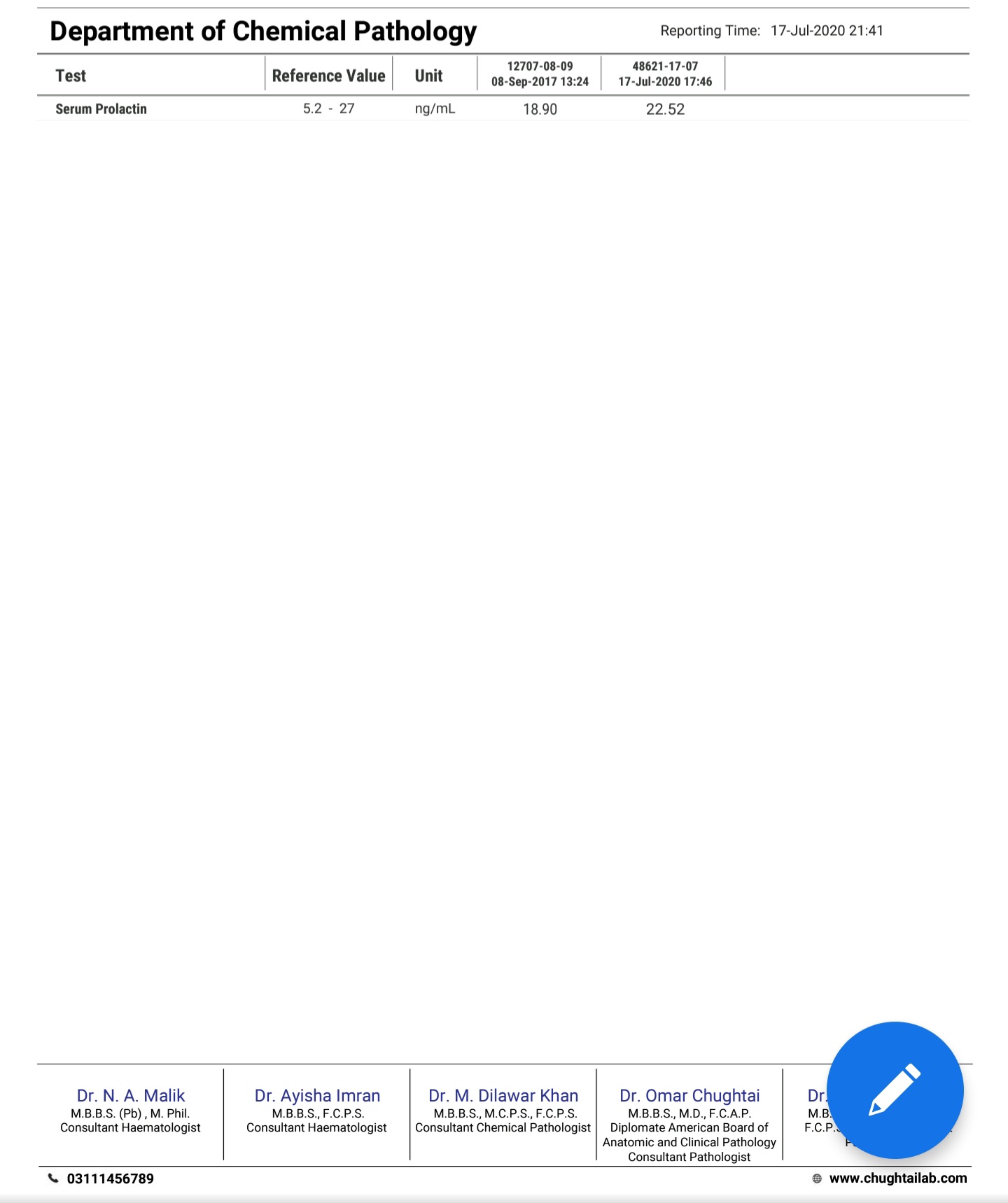Tap the blue pencil edit button
The width and height of the screenshot is (1008, 1203).
895,1090
